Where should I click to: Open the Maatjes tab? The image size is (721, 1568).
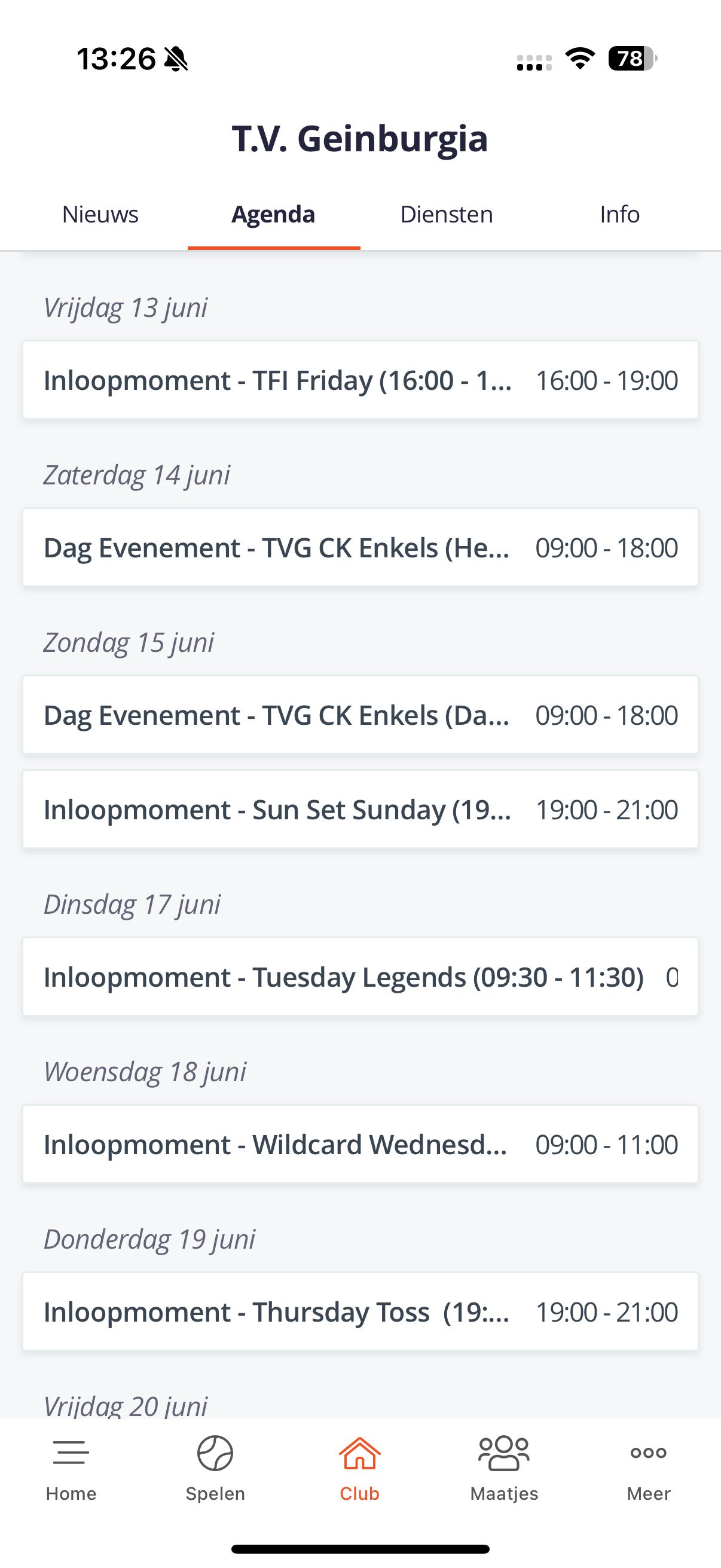click(x=504, y=1469)
